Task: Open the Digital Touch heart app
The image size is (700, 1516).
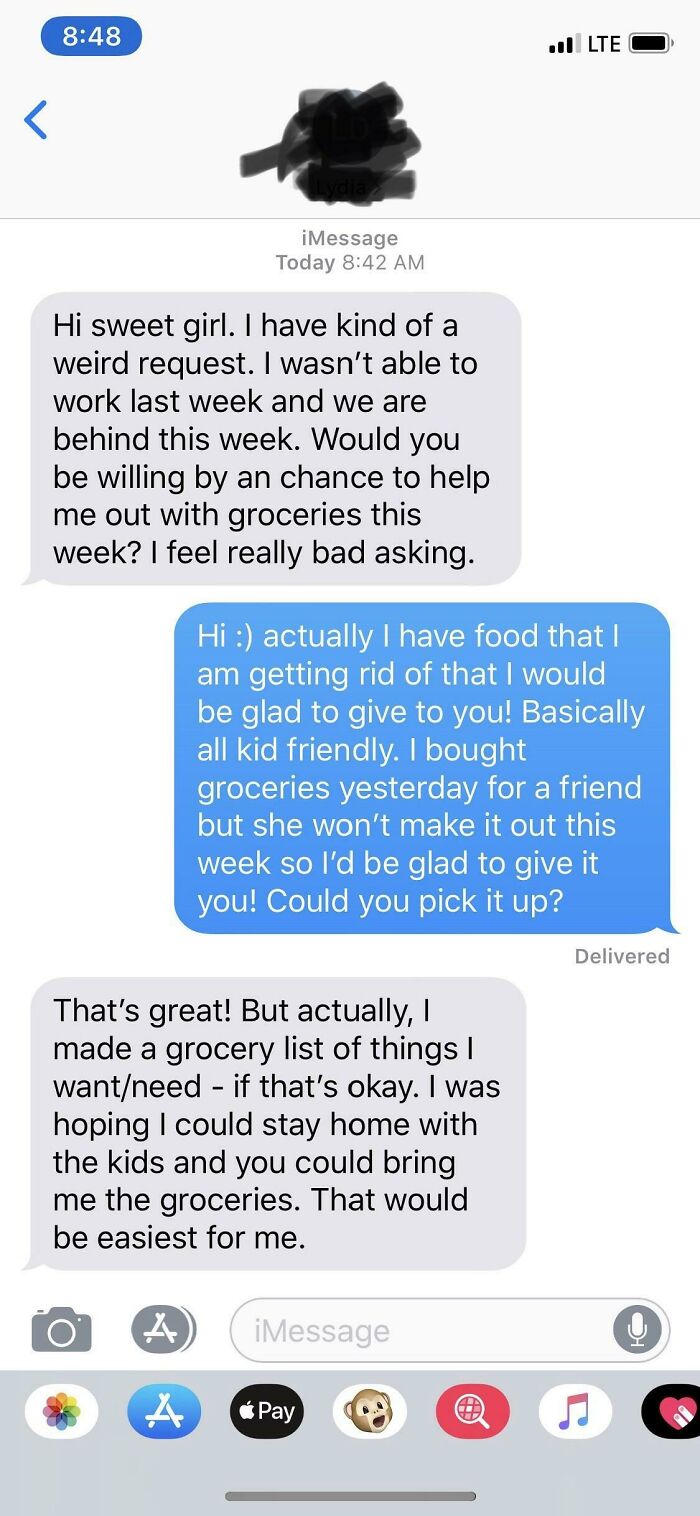Action: click(x=672, y=1411)
